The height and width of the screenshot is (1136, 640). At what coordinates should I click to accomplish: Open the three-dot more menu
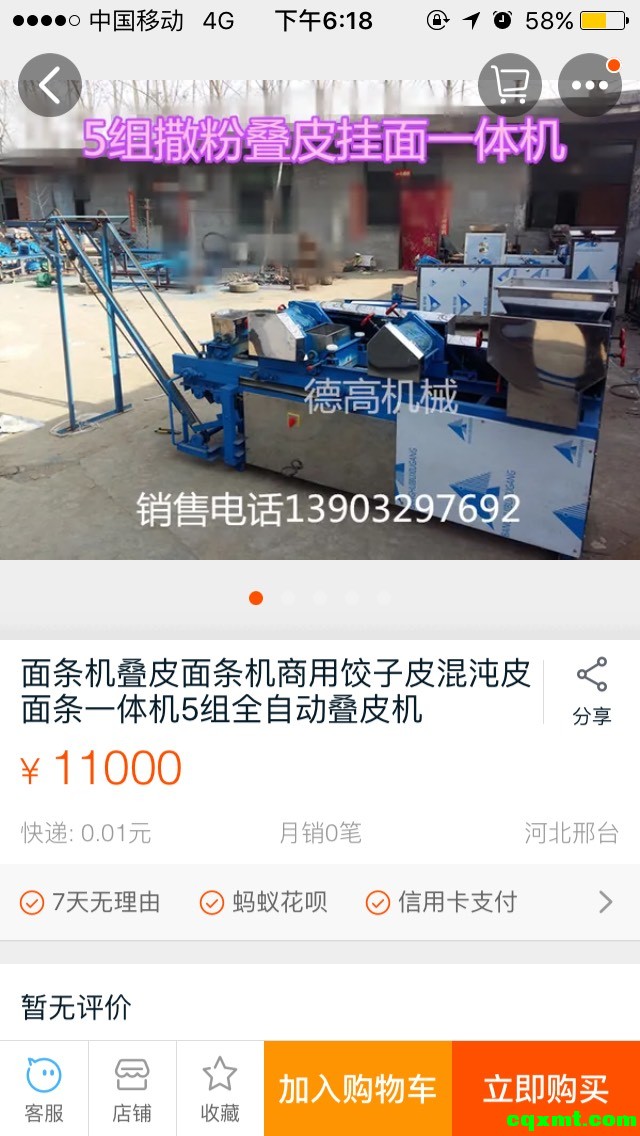coord(590,85)
